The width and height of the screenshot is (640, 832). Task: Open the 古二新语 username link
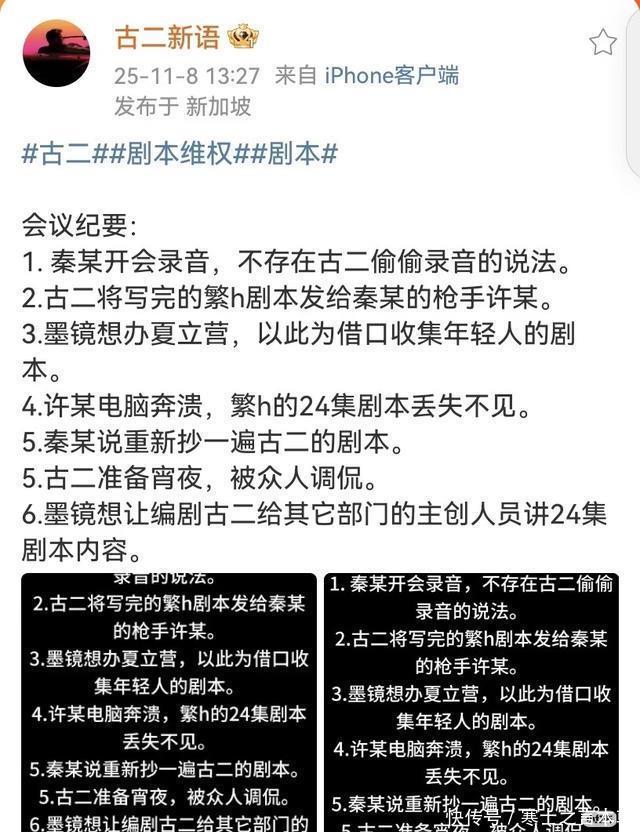point(167,37)
